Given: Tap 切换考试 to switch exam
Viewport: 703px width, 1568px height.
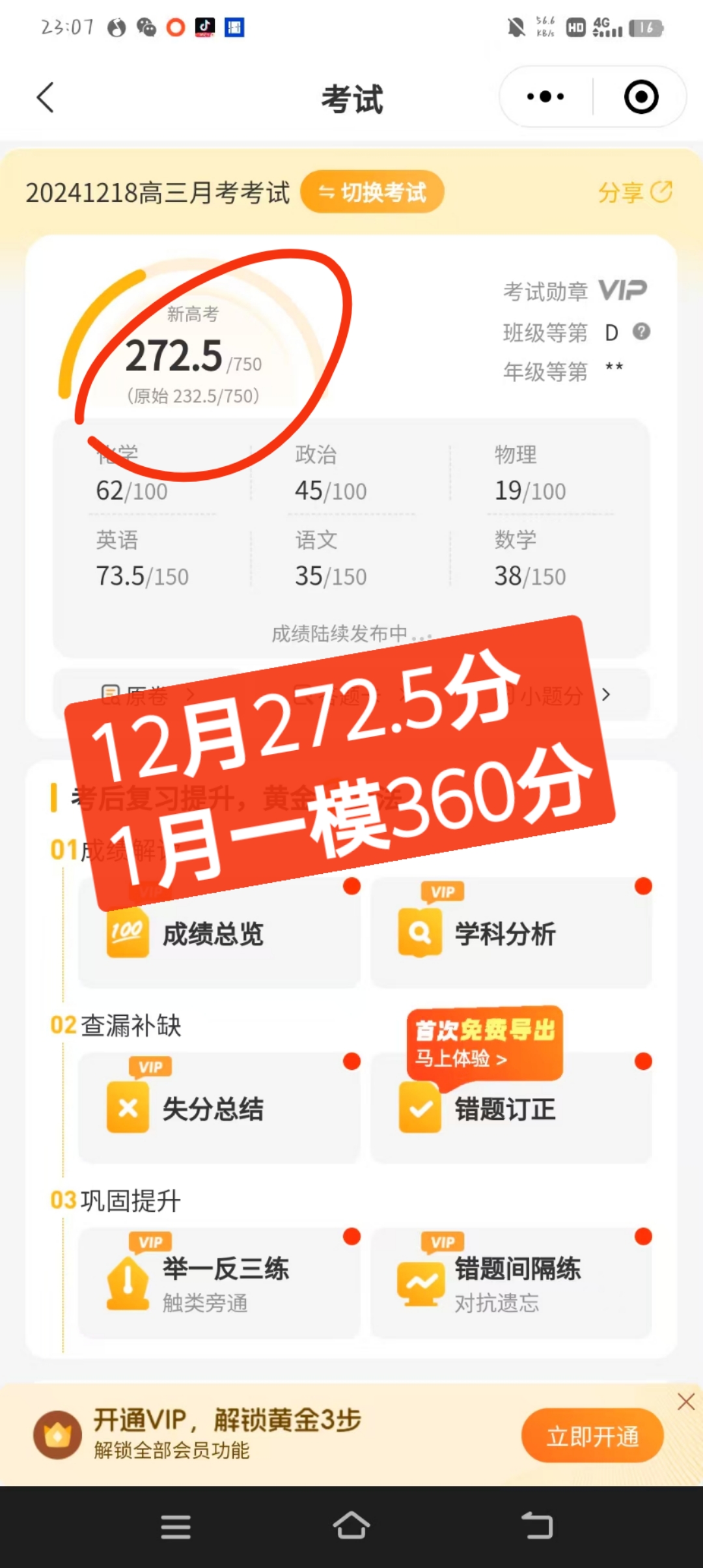Looking at the screenshot, I should (372, 192).
